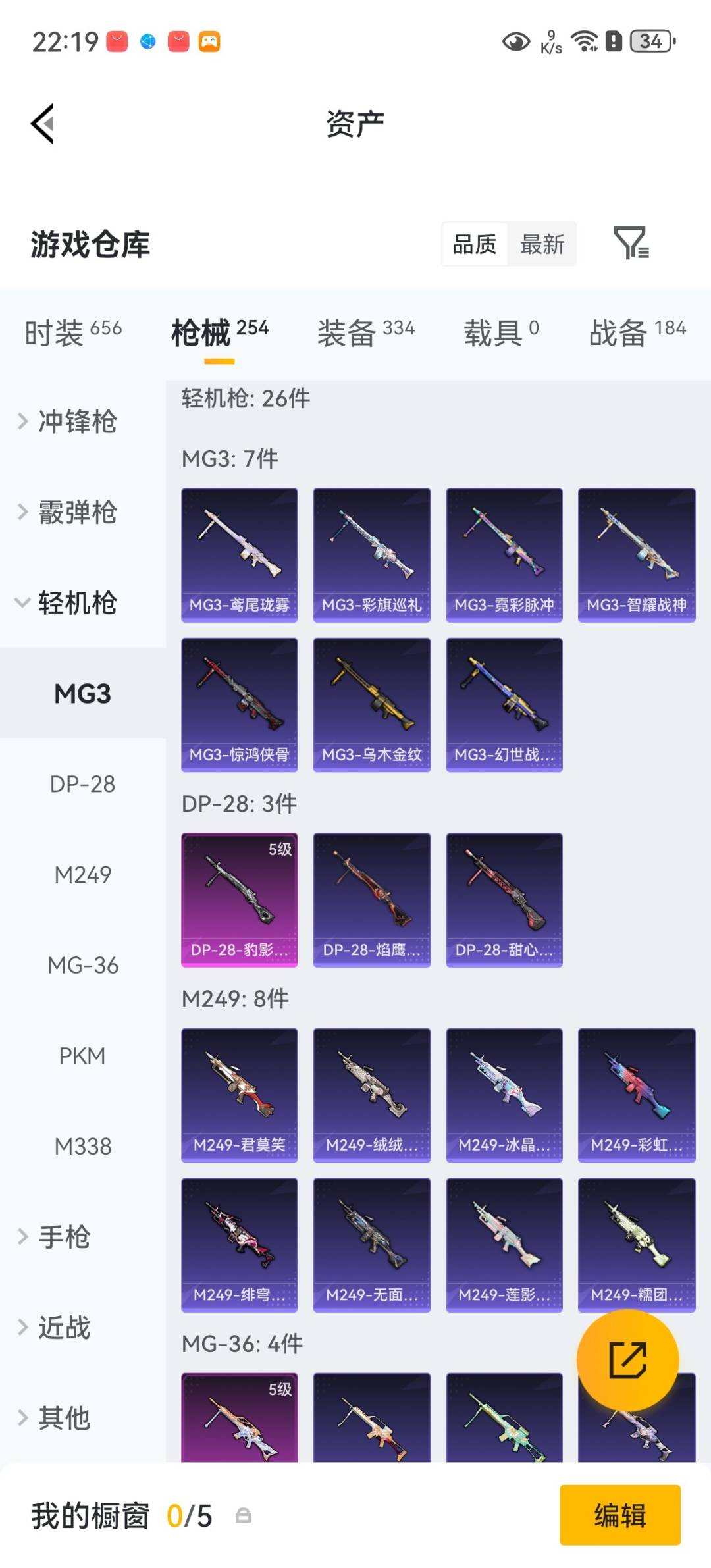
Task: Switch to the 时装 tab
Action: tap(73, 332)
